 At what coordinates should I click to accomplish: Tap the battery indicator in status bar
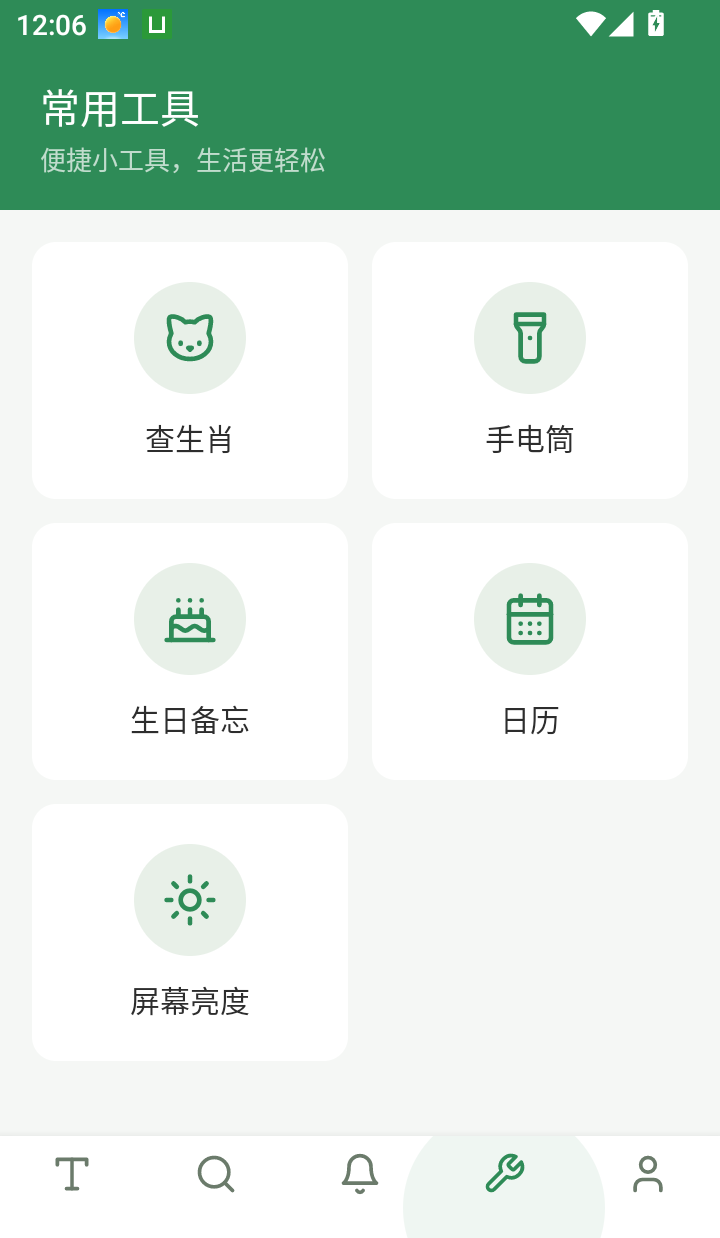tap(655, 24)
